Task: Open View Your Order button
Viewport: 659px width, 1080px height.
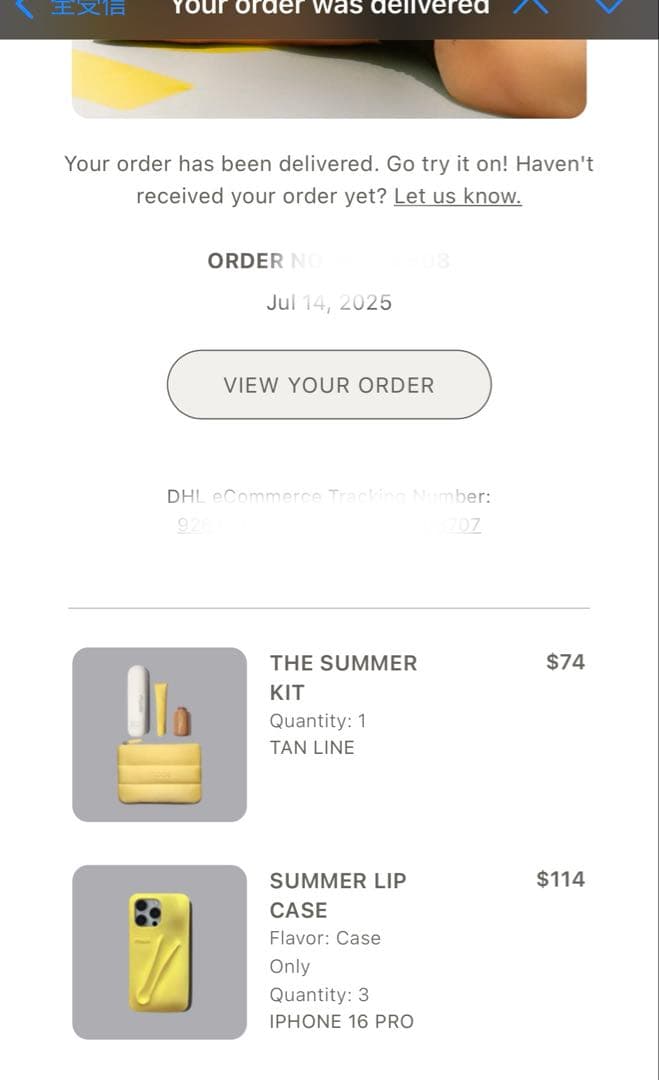Action: pyautogui.click(x=329, y=385)
